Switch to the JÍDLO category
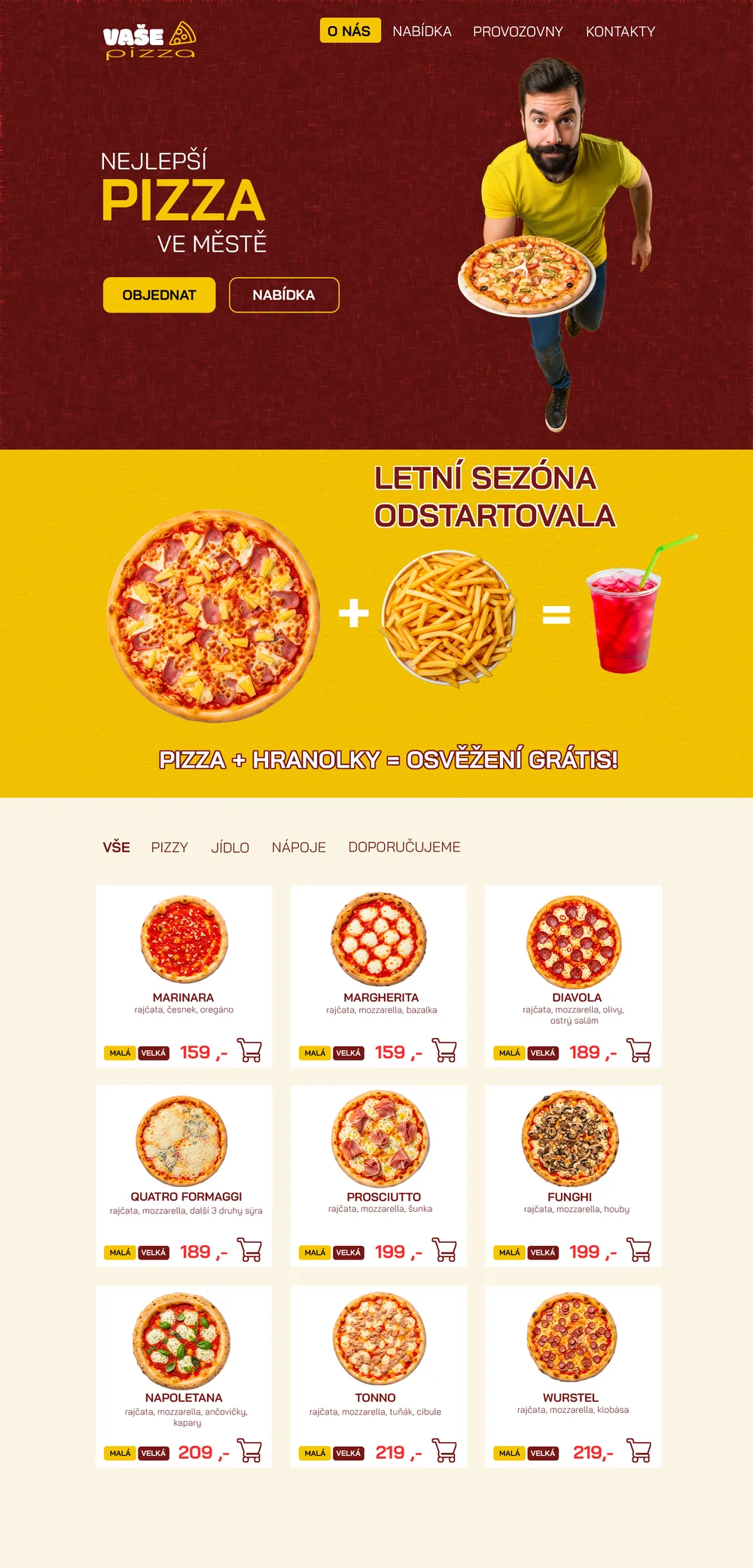This screenshot has height=1568, width=753. (230, 848)
